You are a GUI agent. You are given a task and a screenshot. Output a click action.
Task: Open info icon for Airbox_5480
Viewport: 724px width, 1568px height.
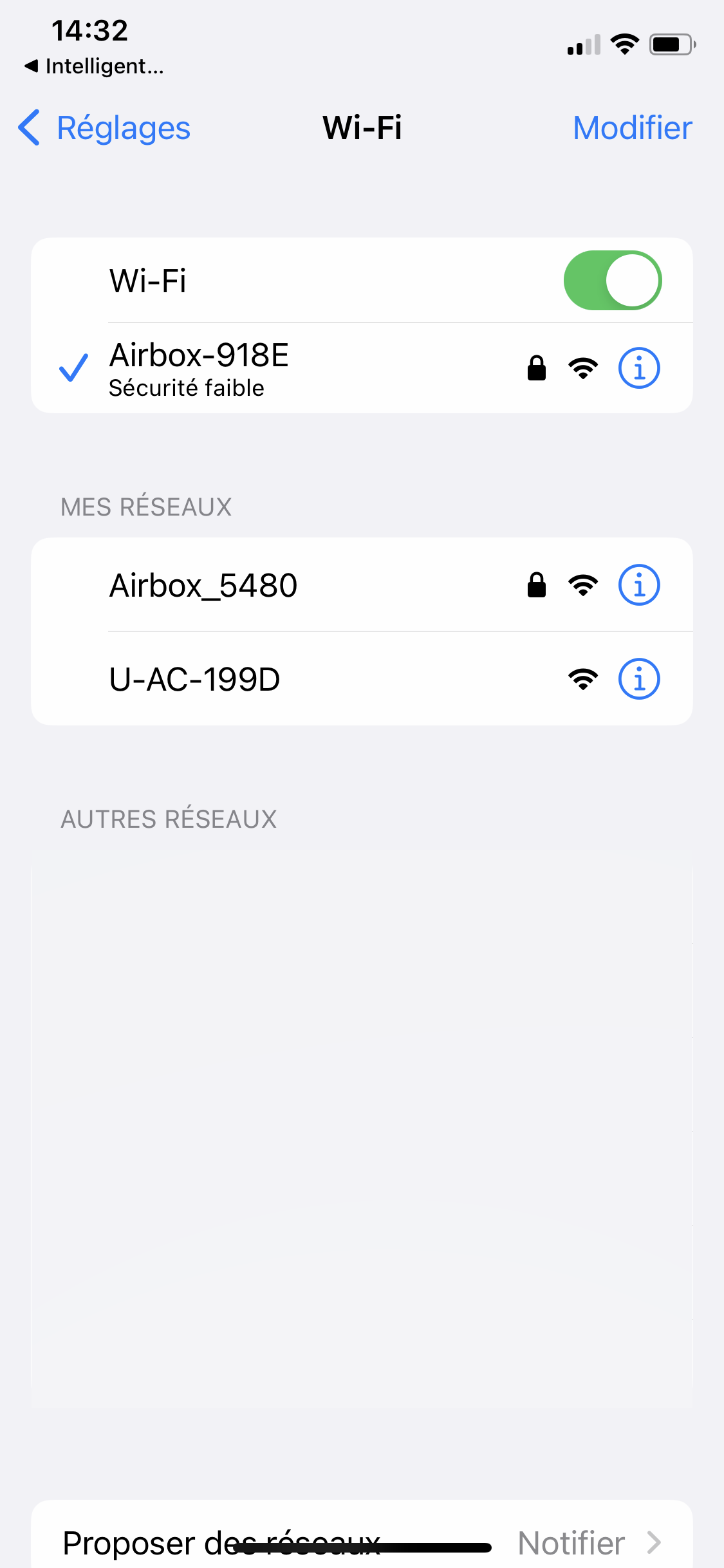[x=638, y=585]
